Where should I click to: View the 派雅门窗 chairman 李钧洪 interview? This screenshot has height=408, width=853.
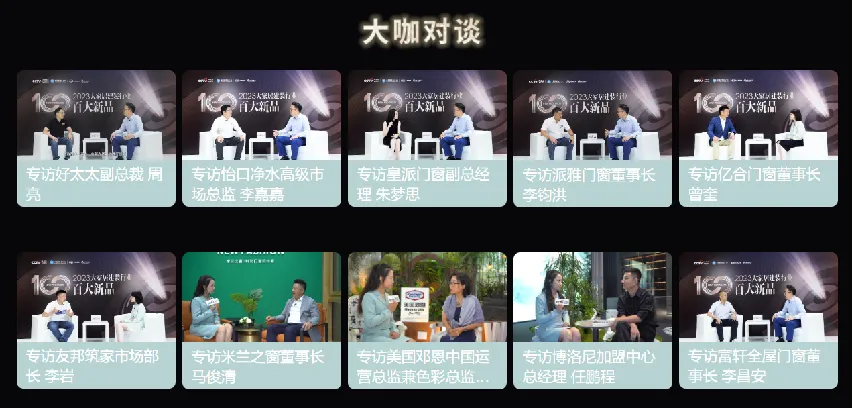pos(592,138)
